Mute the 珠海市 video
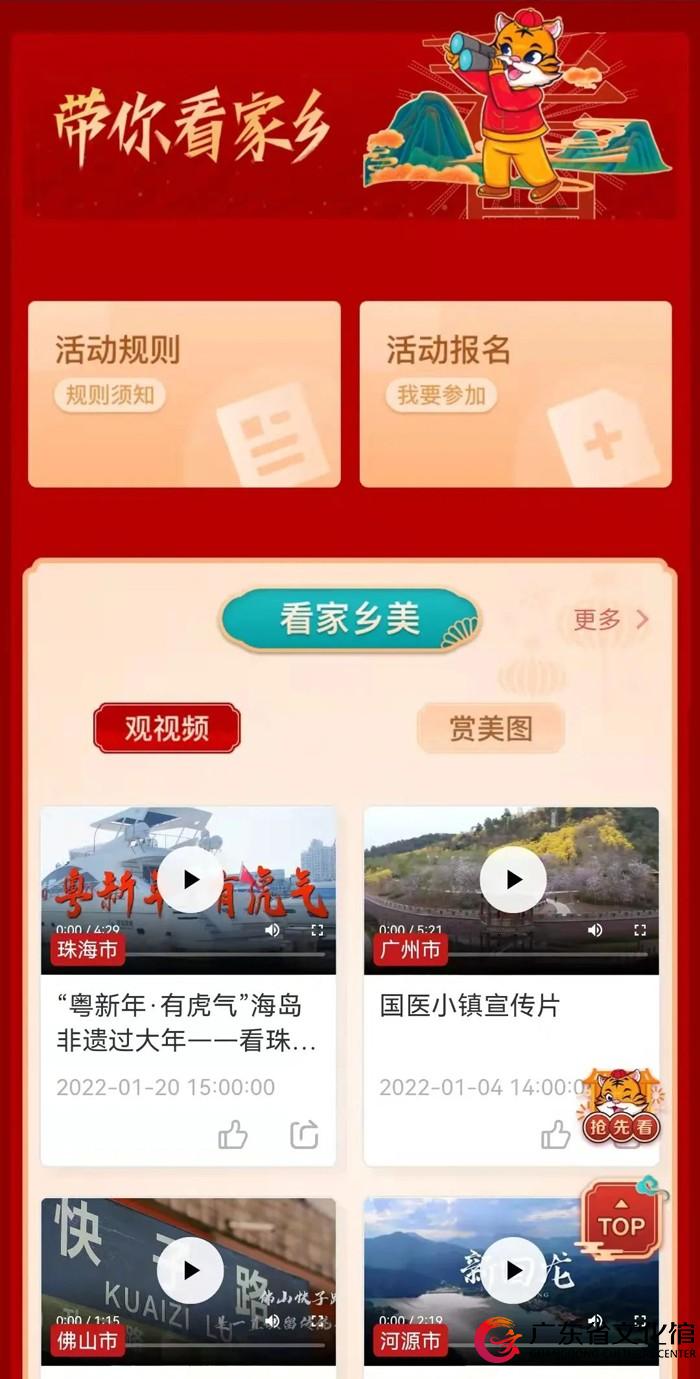 click(x=272, y=930)
